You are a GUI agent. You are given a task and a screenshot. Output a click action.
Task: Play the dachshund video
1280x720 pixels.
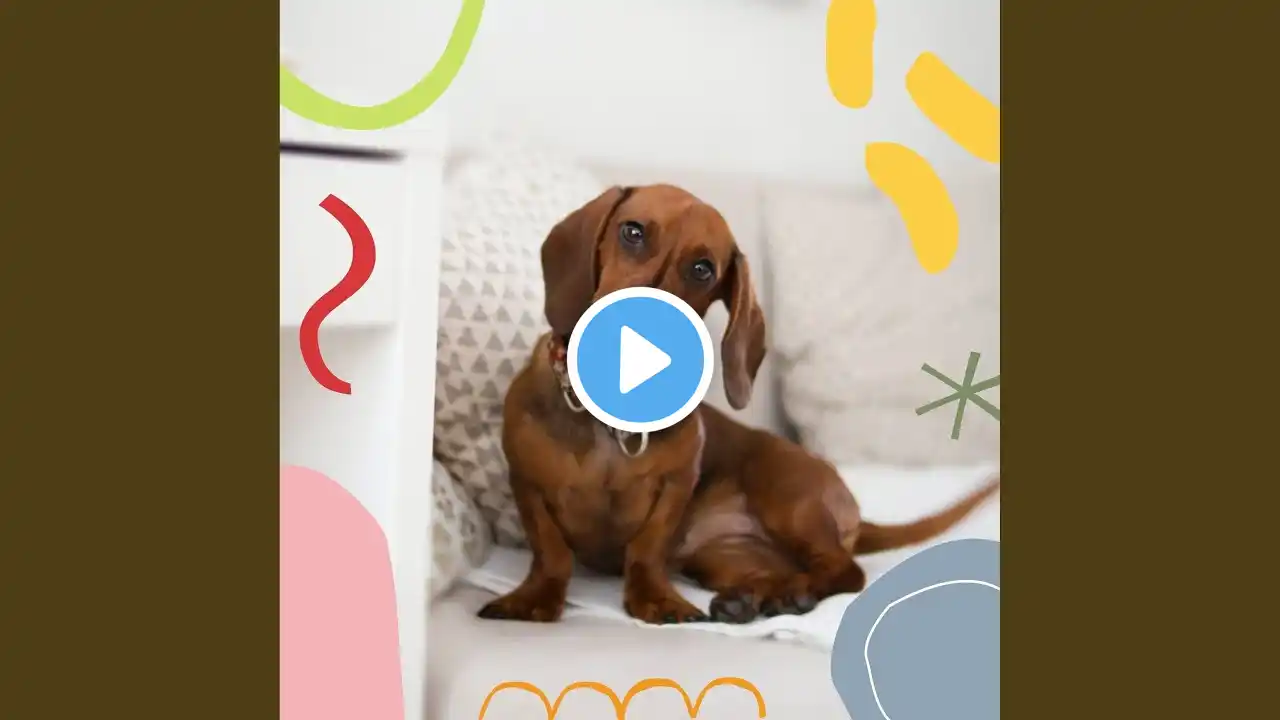tap(640, 360)
